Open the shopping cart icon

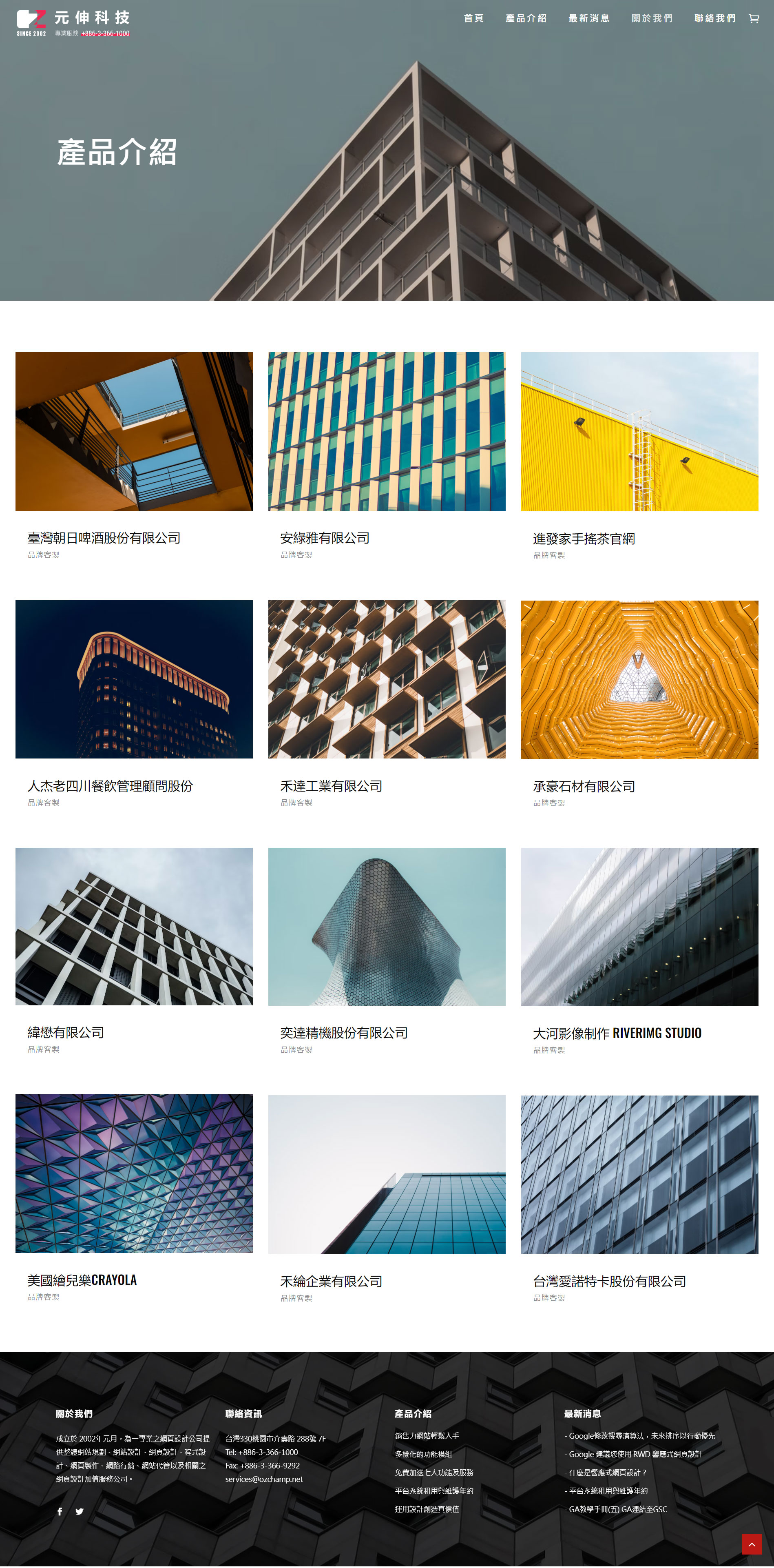753,19
